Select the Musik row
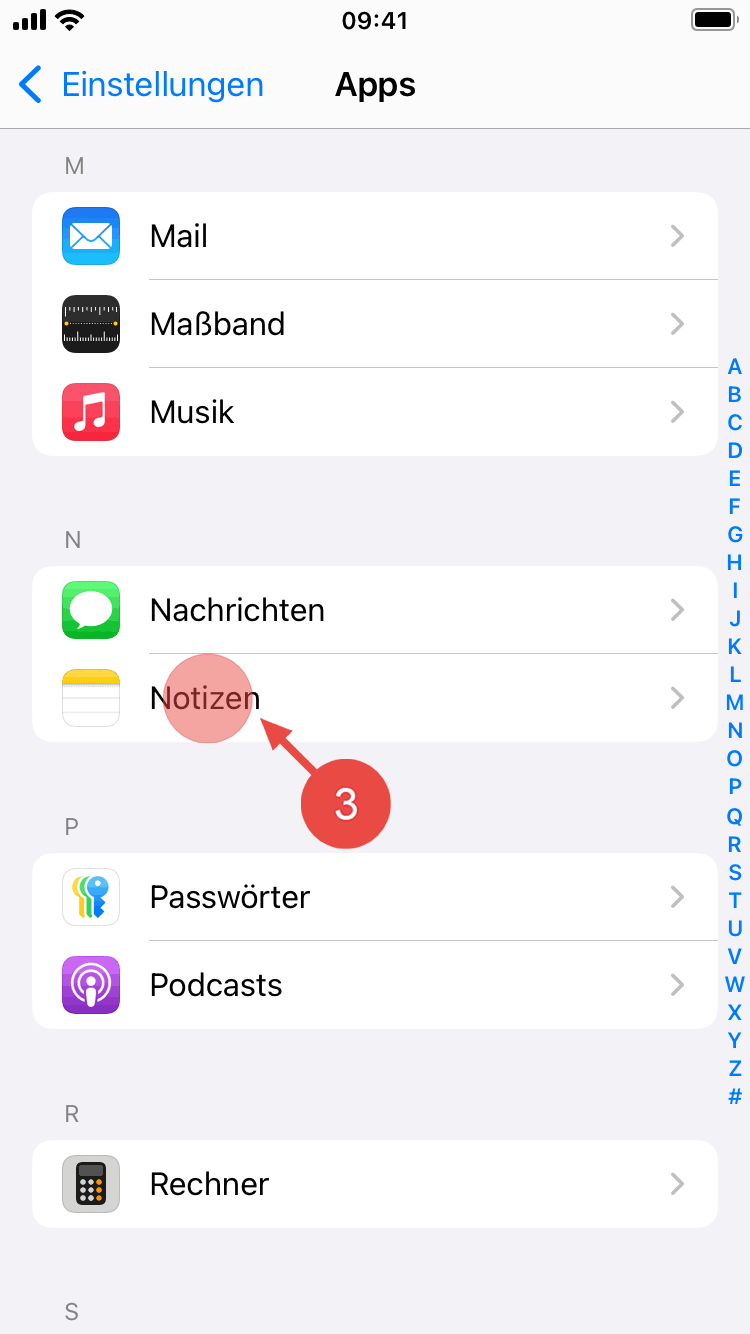This screenshot has height=1334, width=750. pos(375,412)
